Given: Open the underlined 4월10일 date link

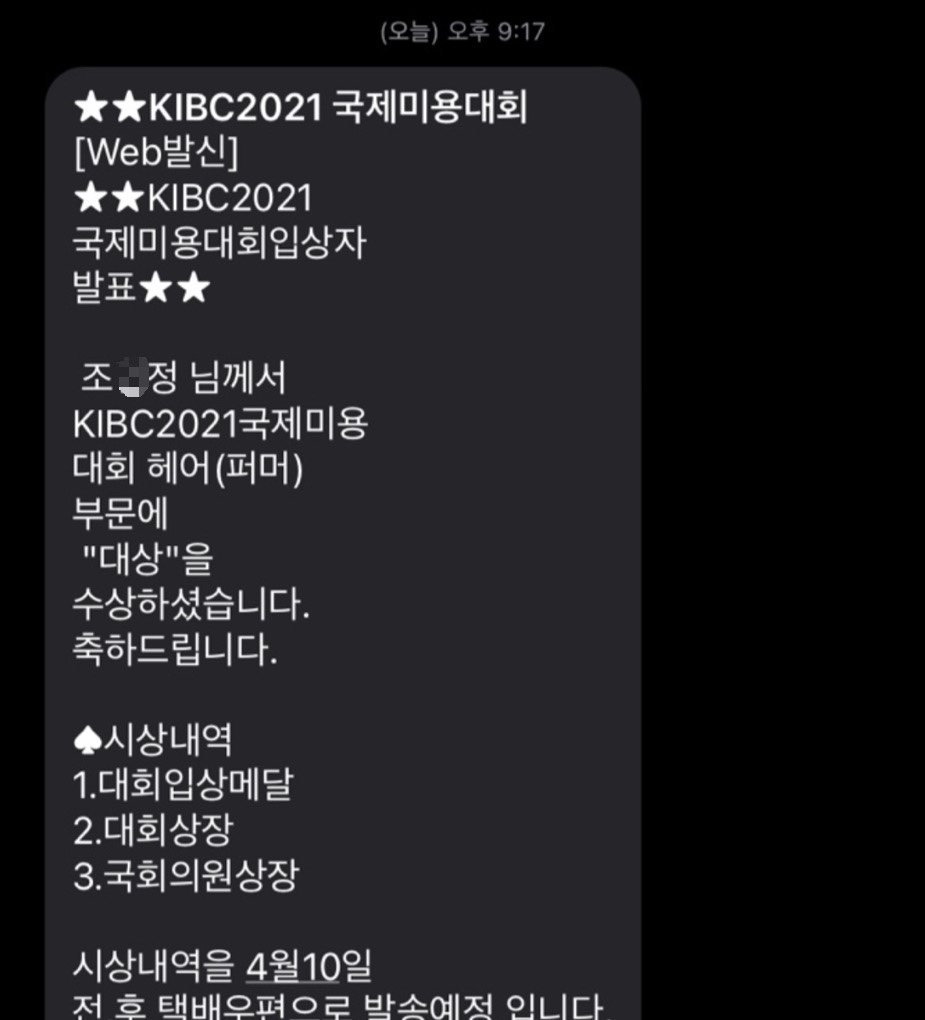Looking at the screenshot, I should click(x=308, y=966).
